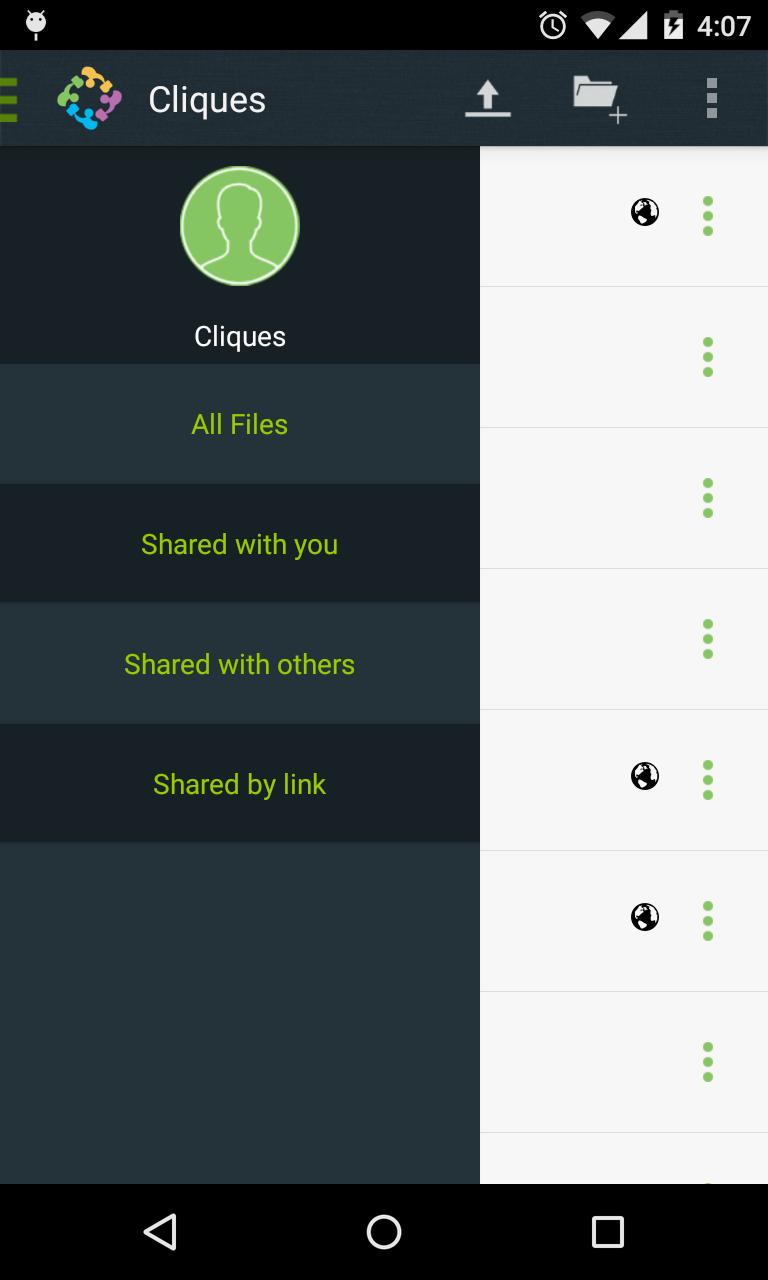Return to the home screen
The image size is (768, 1280).
384,1232
